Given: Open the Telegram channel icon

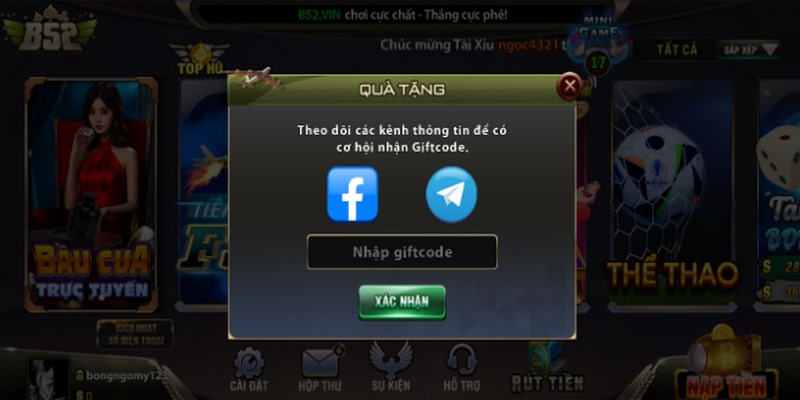Looking at the screenshot, I should (x=451, y=194).
